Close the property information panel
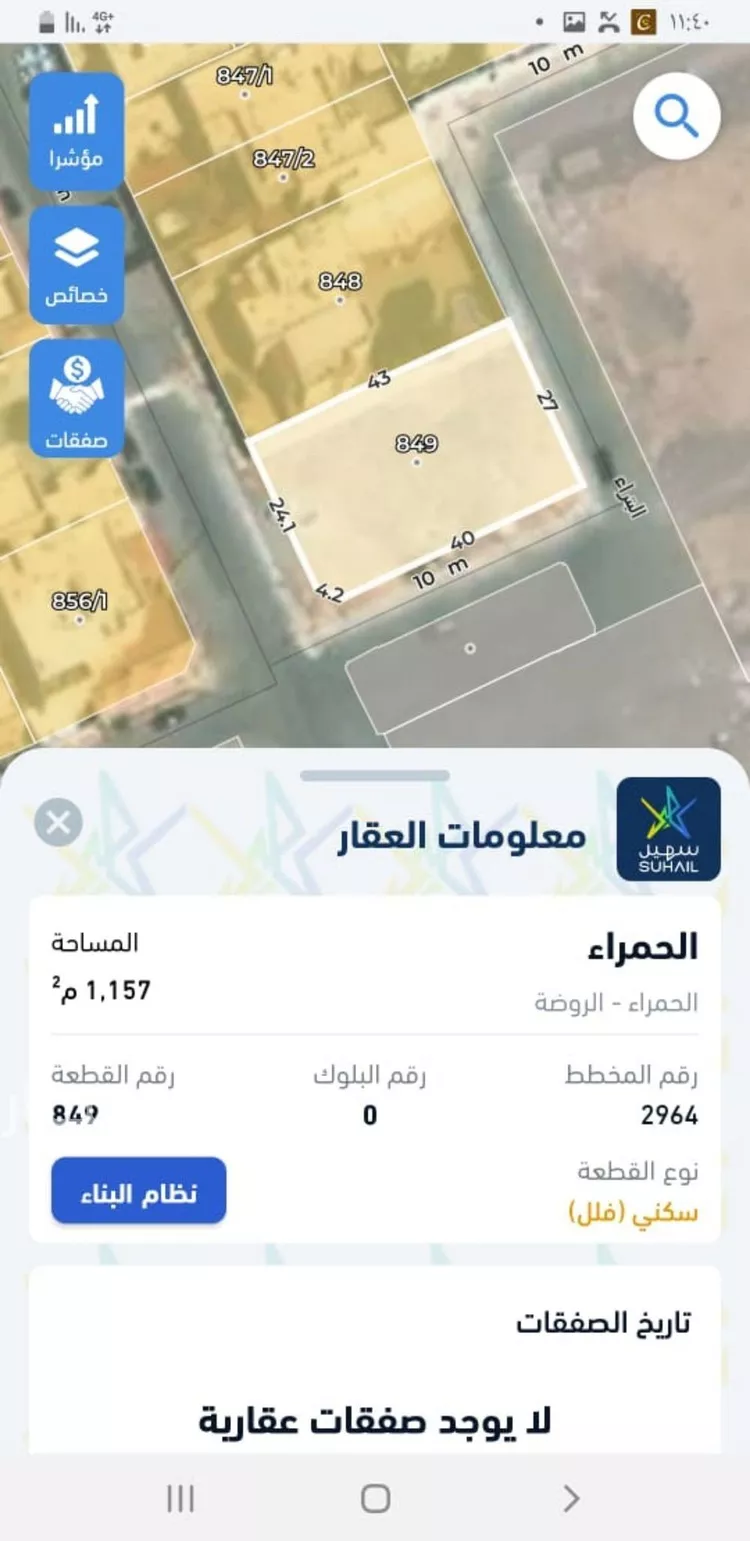 pyautogui.click(x=58, y=823)
